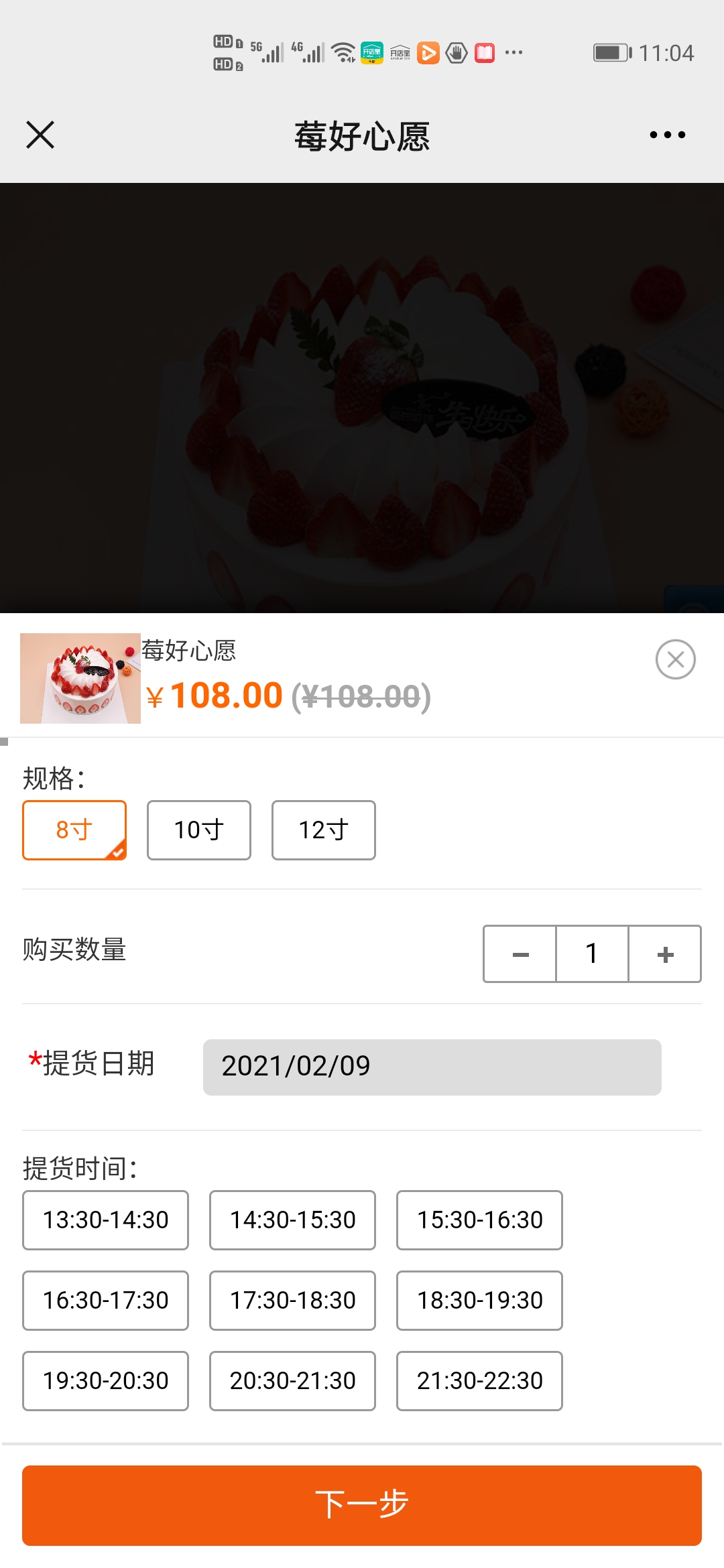The image size is (724, 1568).
Task: Decrease purchase quantity with the minus button
Action: tap(520, 954)
